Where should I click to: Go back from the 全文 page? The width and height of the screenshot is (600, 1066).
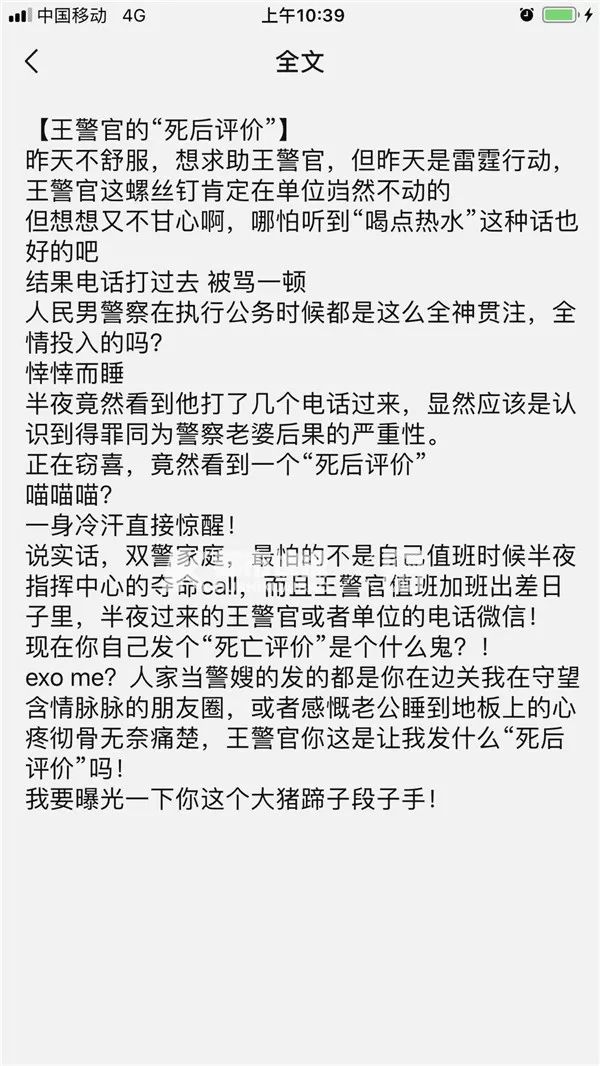pos(32,62)
